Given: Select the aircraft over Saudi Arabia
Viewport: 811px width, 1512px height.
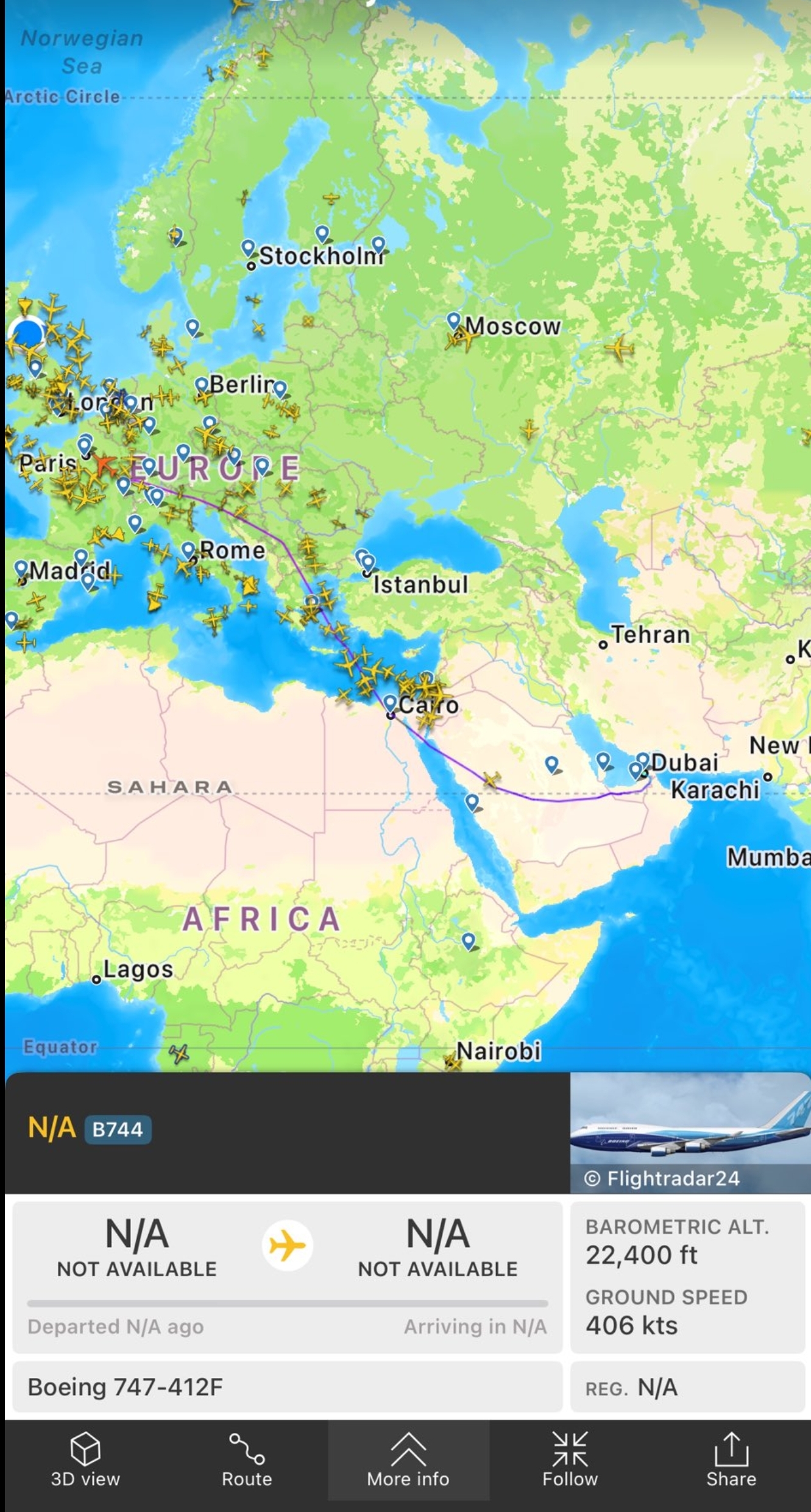Looking at the screenshot, I should pos(491,779).
